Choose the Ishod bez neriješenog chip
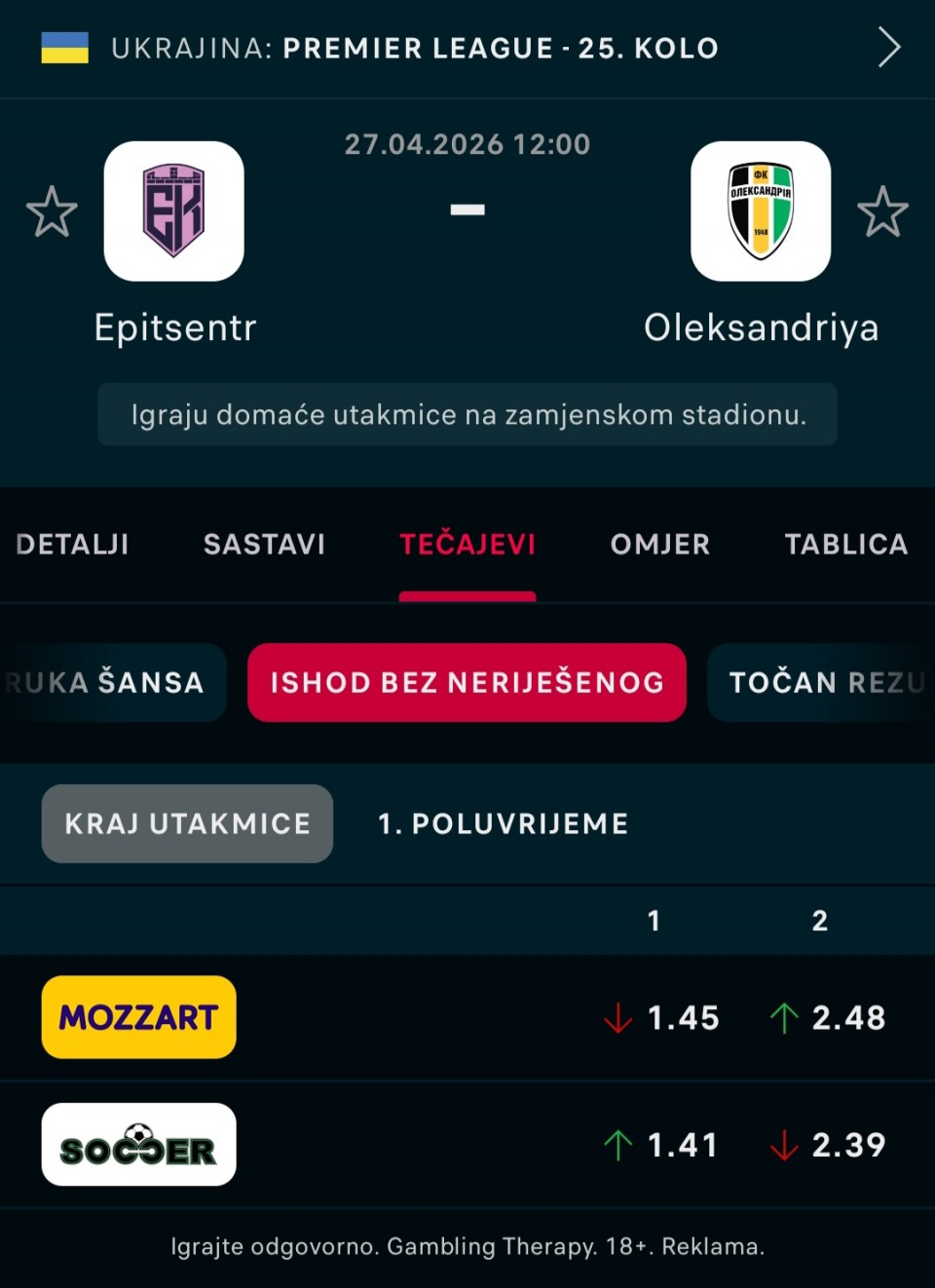Screen dimensions: 935x1288 click(x=467, y=682)
